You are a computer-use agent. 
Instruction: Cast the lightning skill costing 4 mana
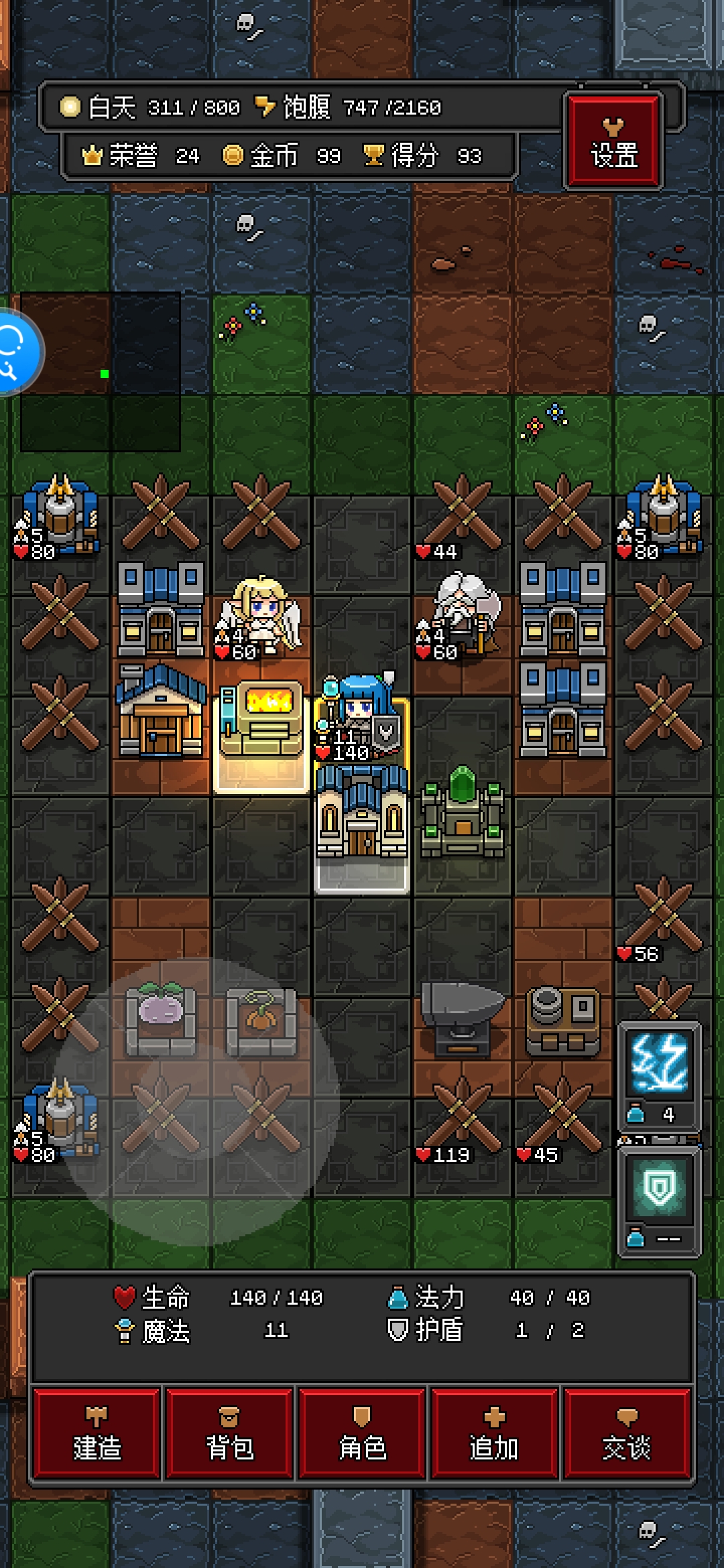pos(659,1076)
